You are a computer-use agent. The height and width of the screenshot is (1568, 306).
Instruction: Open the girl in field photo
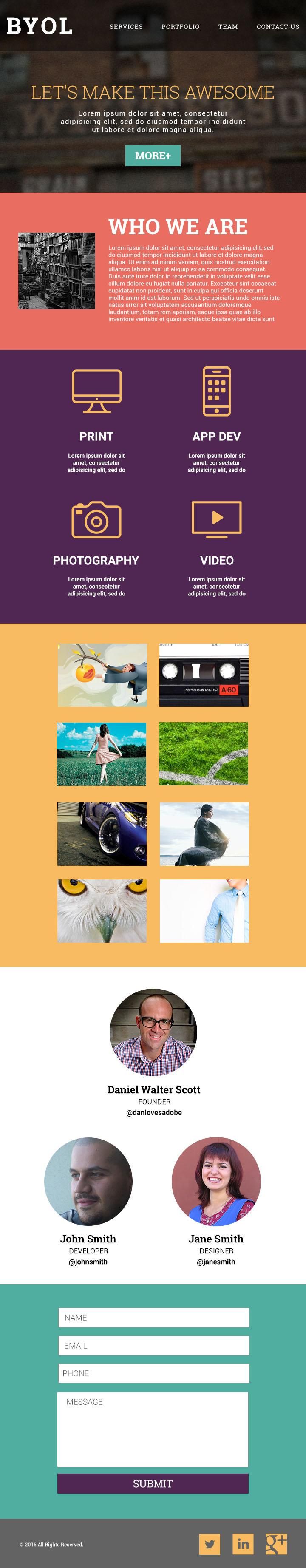[102, 754]
